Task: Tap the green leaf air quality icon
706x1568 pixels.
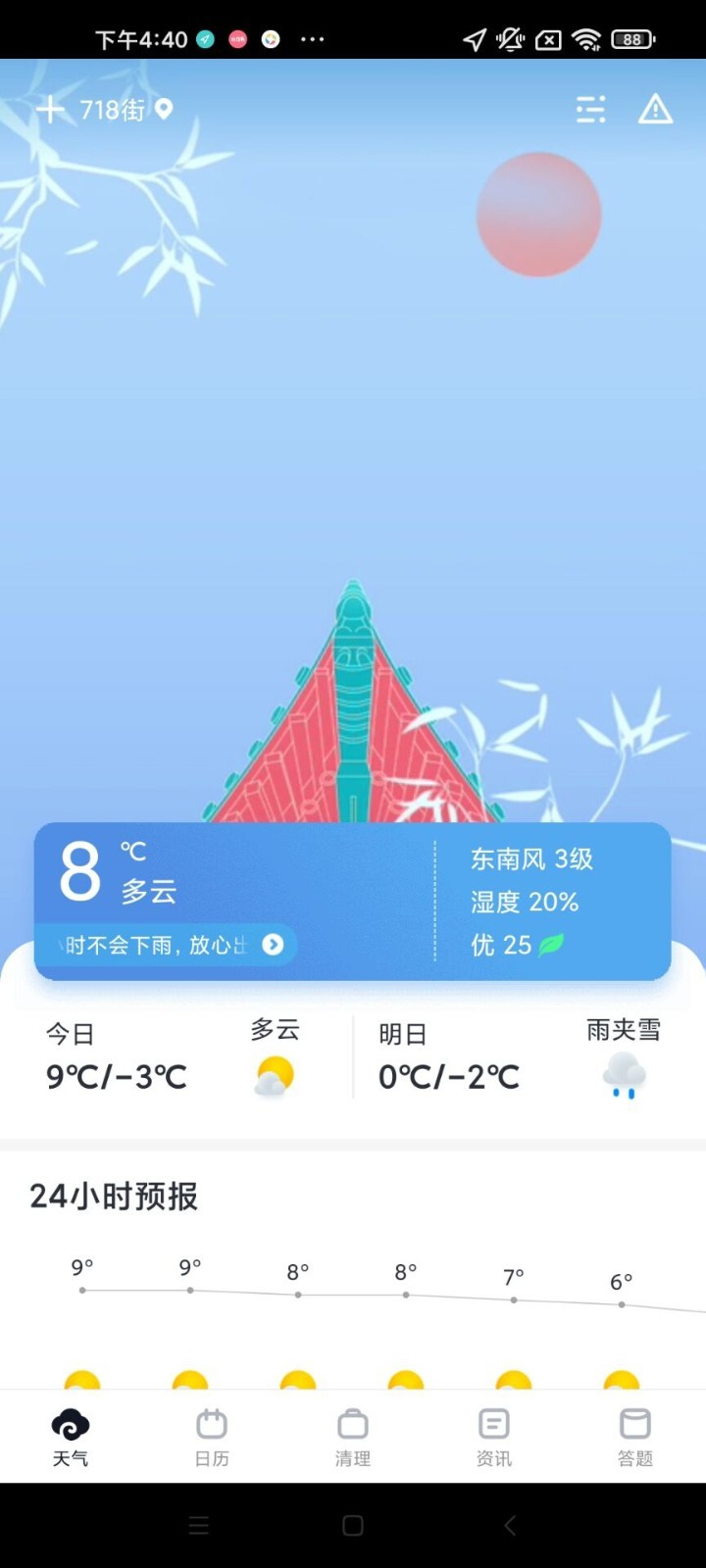Action: tap(549, 944)
